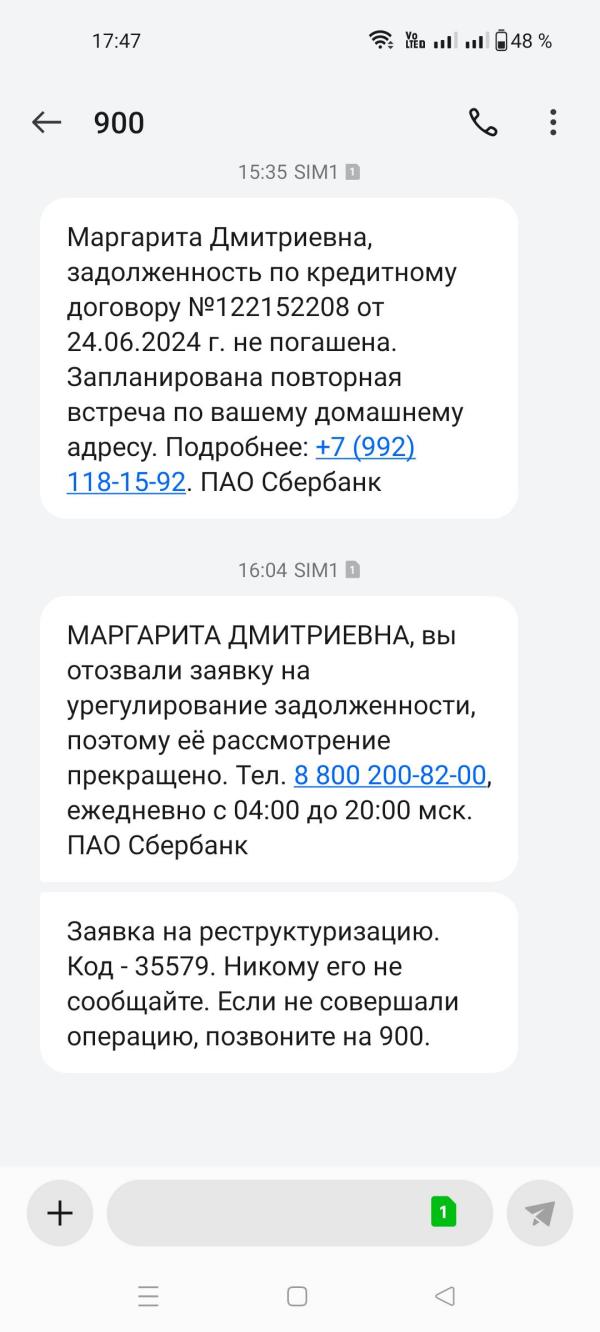600x1332 pixels.
Task: Switch the SIM card selector
Action: [443, 1213]
